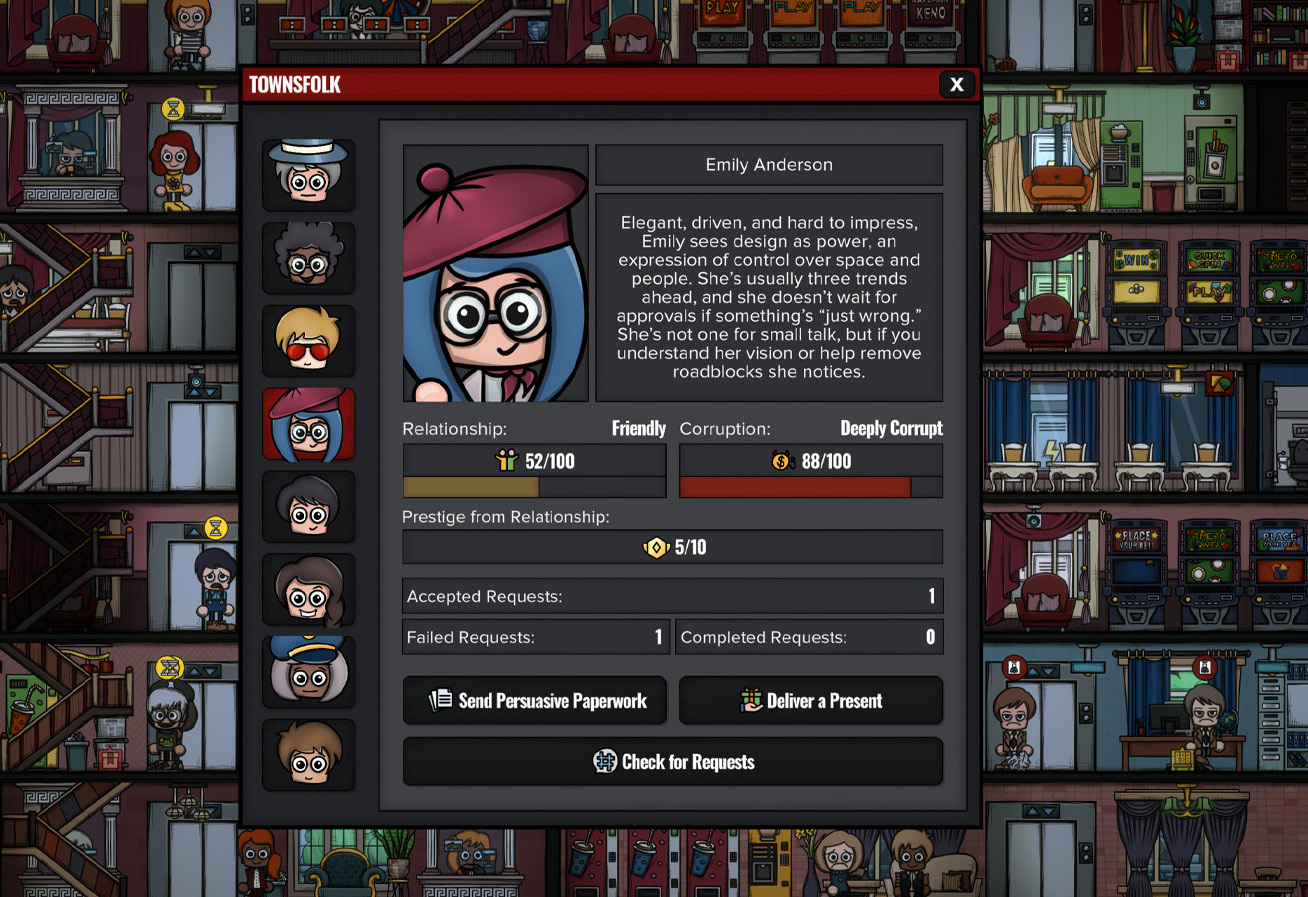Select the short dark-haired townsperson portrait
1308x897 pixels.
[x=309, y=507]
